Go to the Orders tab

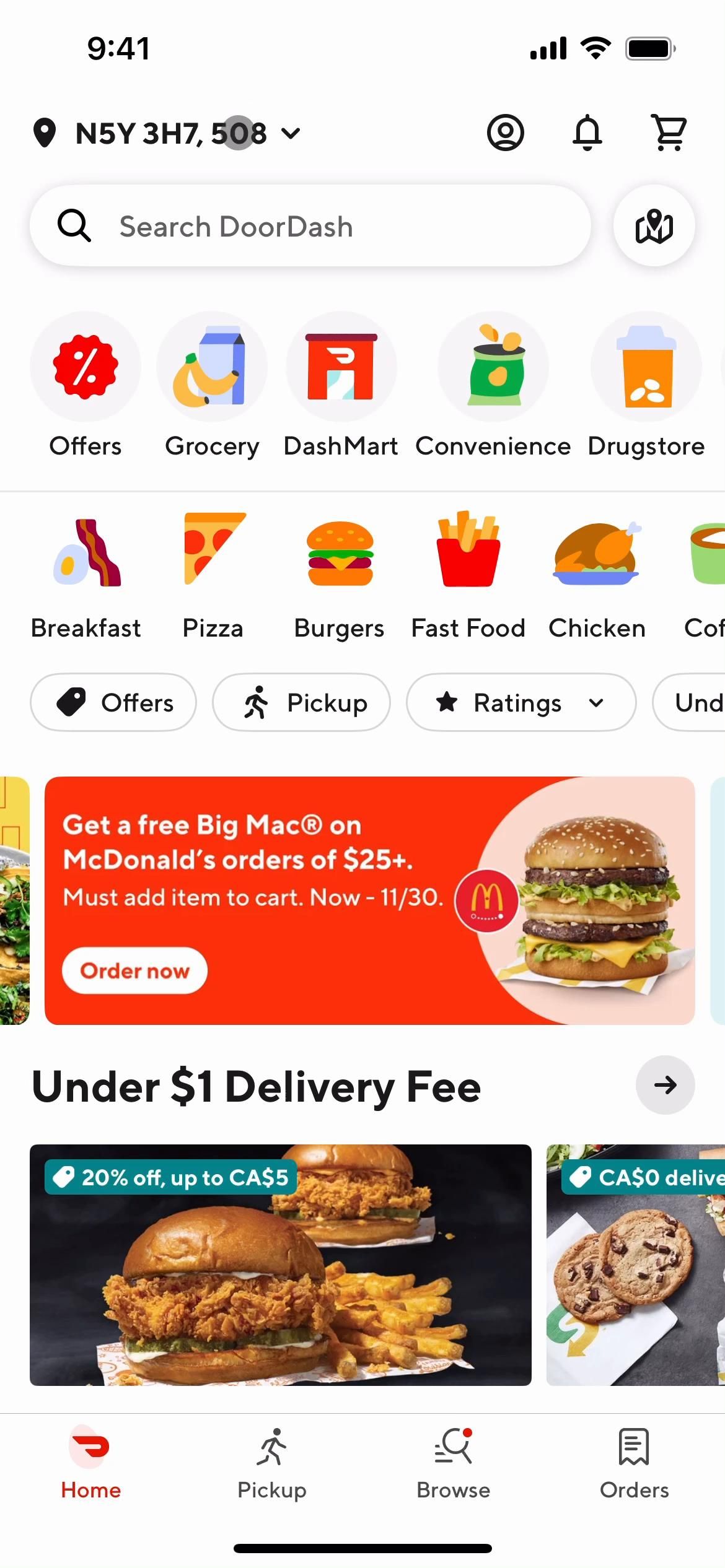(x=634, y=1461)
